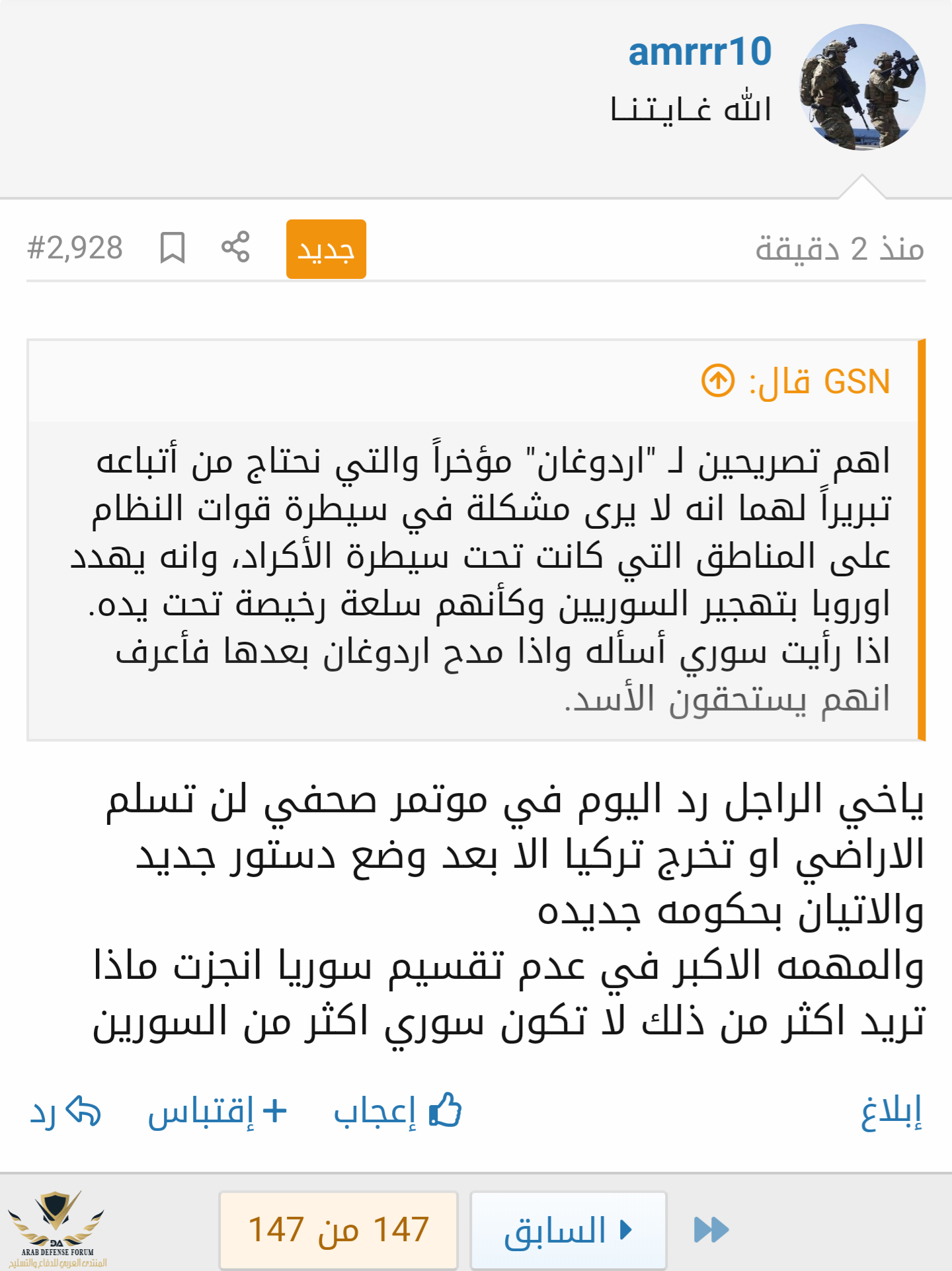
Task: Share this post
Action: pyautogui.click(x=235, y=247)
